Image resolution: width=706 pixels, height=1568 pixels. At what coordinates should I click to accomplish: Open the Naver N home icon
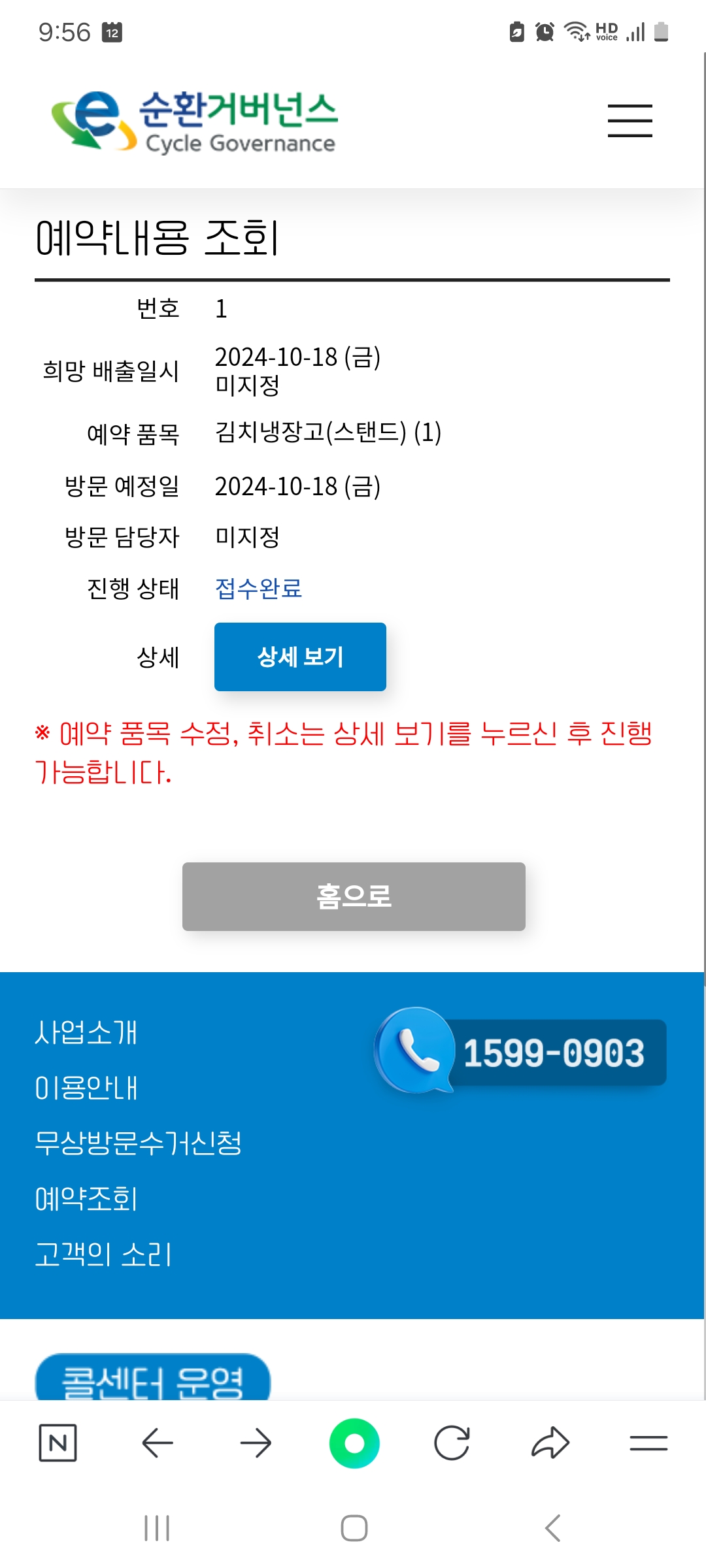point(58,1443)
